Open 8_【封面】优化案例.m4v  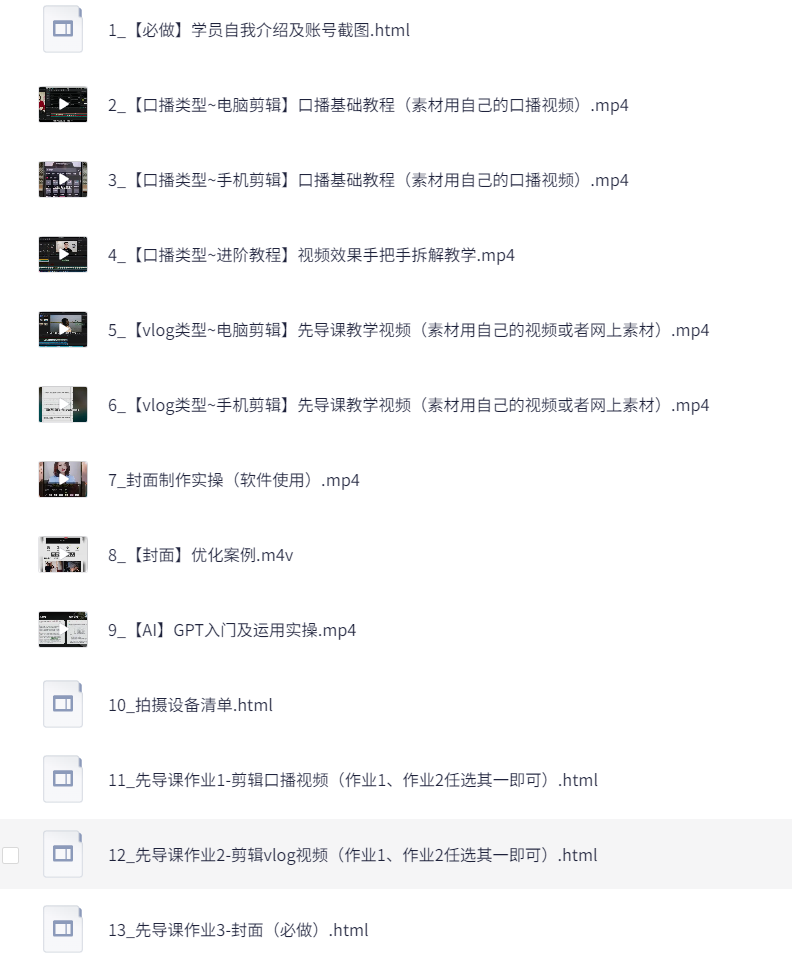pyautogui.click(x=200, y=555)
